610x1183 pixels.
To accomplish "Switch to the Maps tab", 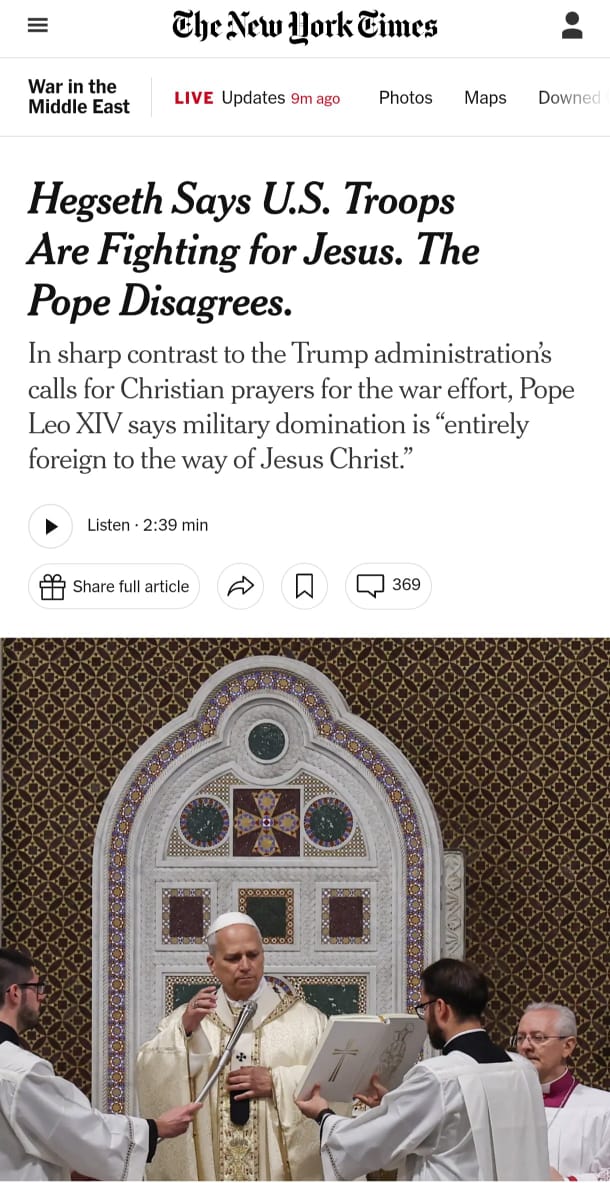I will (485, 98).
